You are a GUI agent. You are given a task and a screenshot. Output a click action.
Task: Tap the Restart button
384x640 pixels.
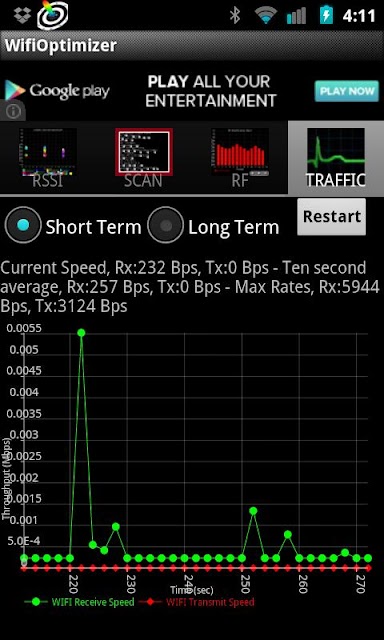(x=331, y=217)
